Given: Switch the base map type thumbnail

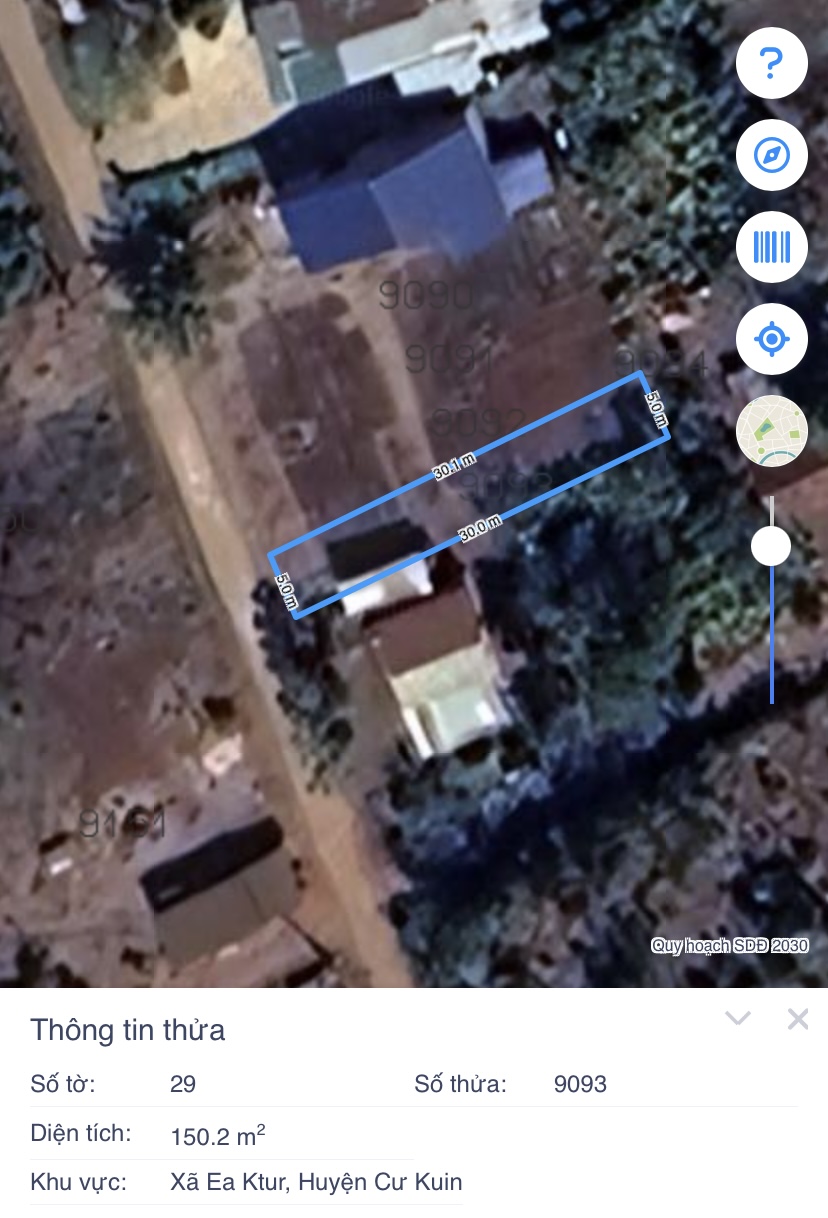Looking at the screenshot, I should click(x=771, y=431).
